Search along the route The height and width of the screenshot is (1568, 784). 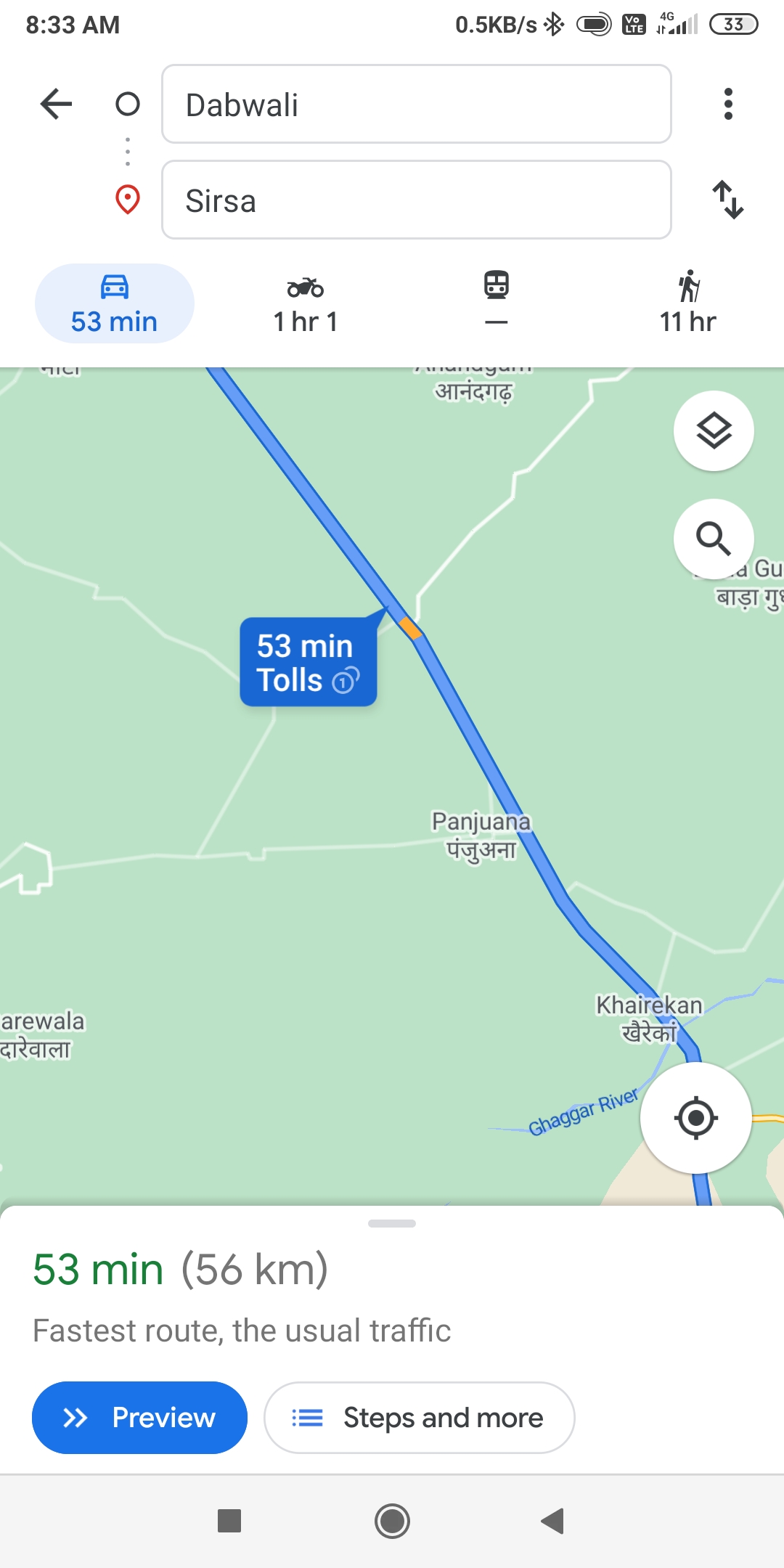pyautogui.click(x=714, y=539)
